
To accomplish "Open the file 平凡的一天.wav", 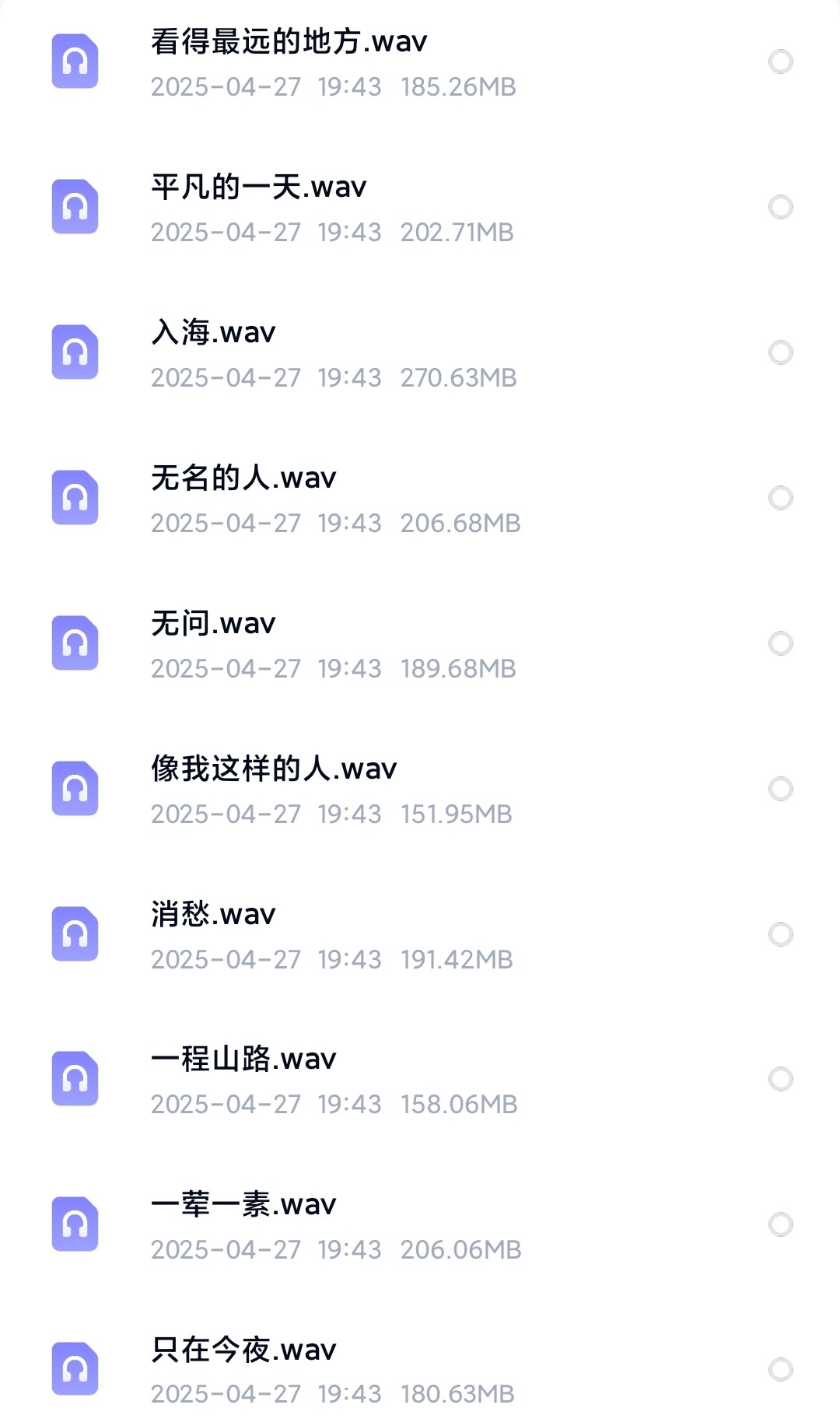I will (258, 187).
